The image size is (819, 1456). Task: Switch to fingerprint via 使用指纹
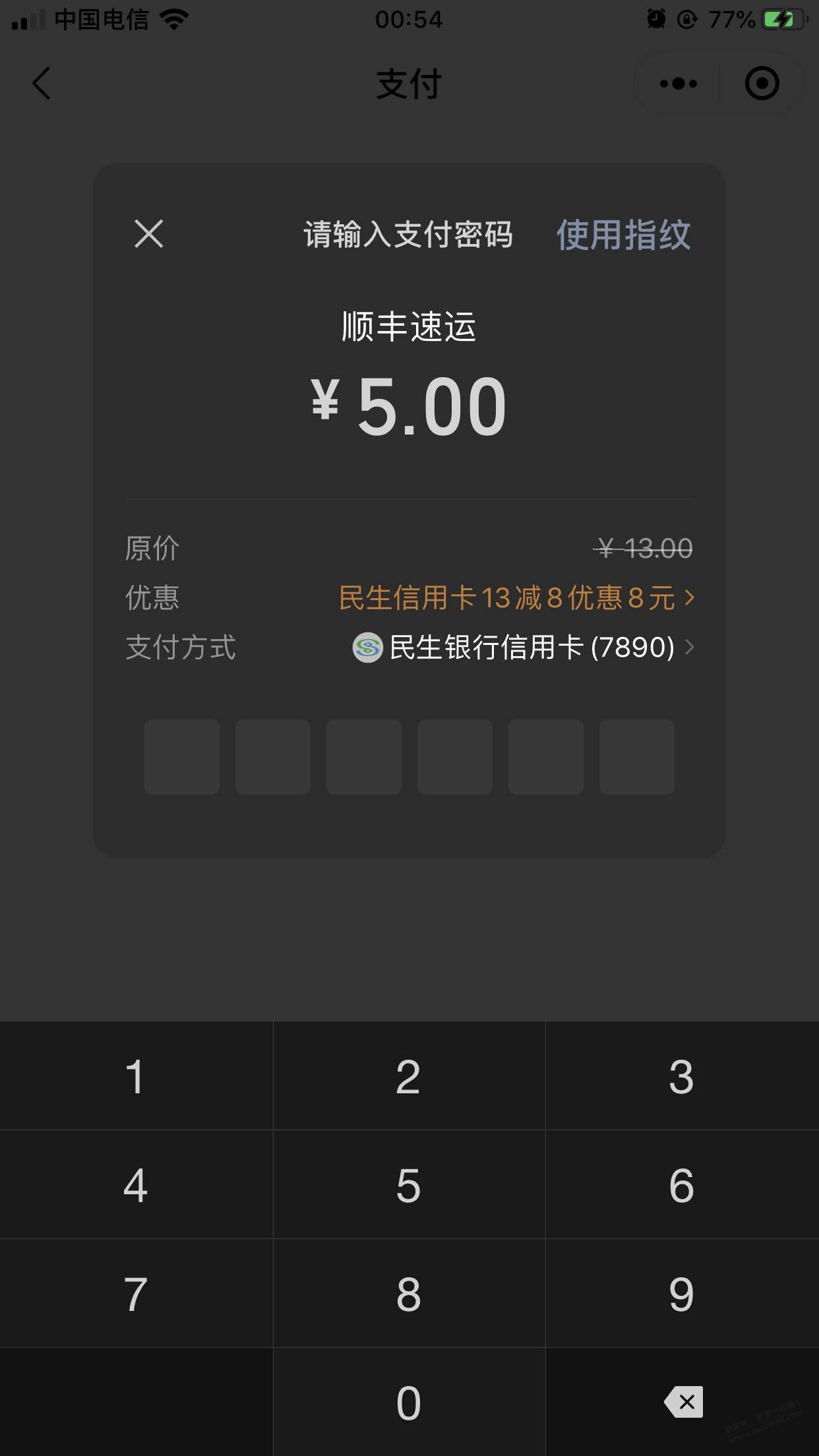click(623, 235)
